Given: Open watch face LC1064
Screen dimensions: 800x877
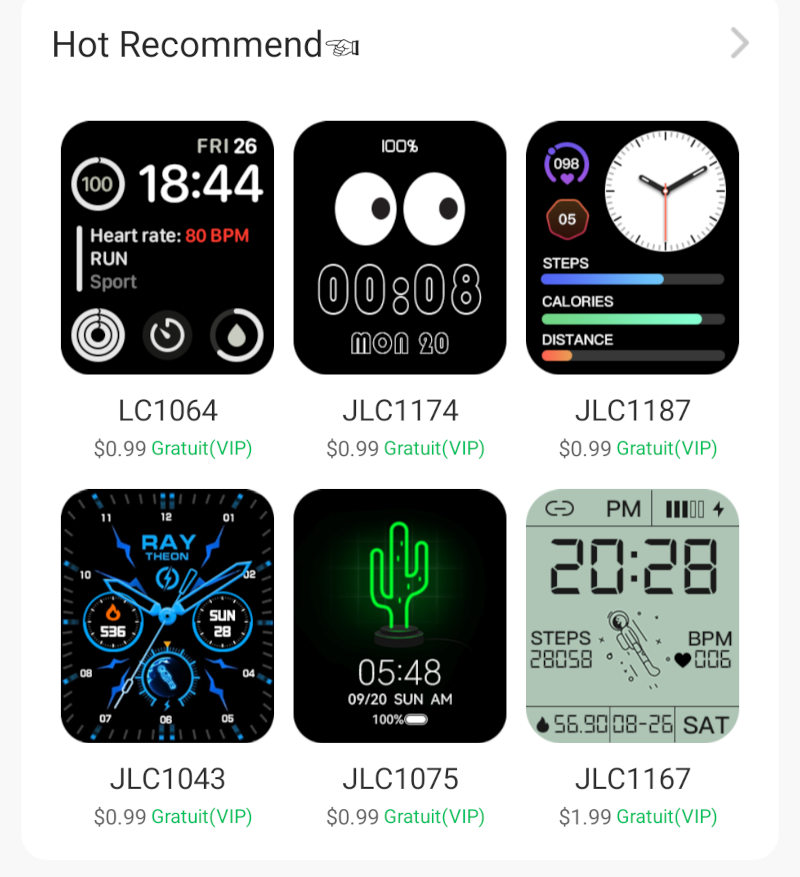Looking at the screenshot, I should pos(167,247).
